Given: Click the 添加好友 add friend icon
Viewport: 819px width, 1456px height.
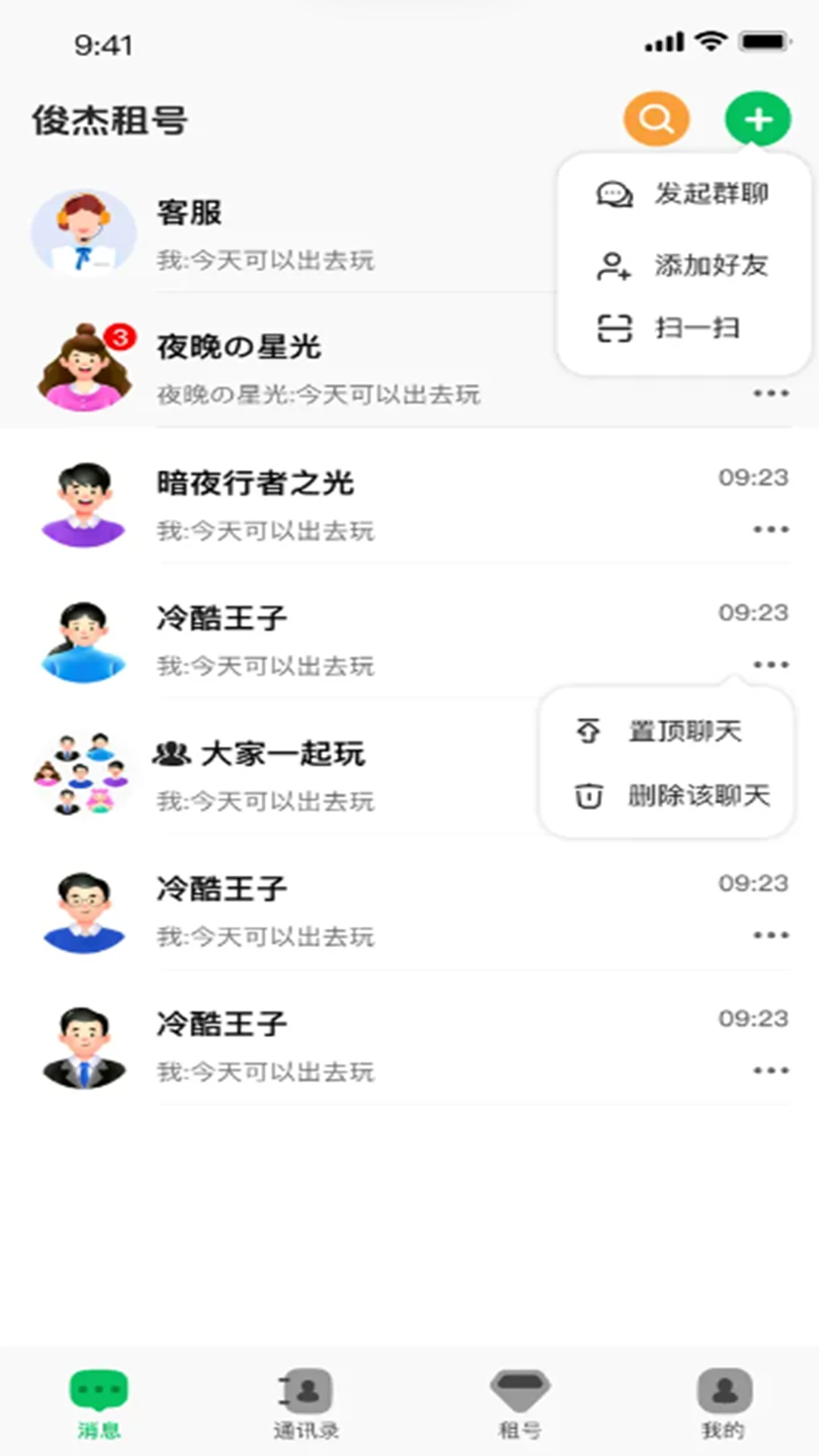Looking at the screenshot, I should [612, 265].
